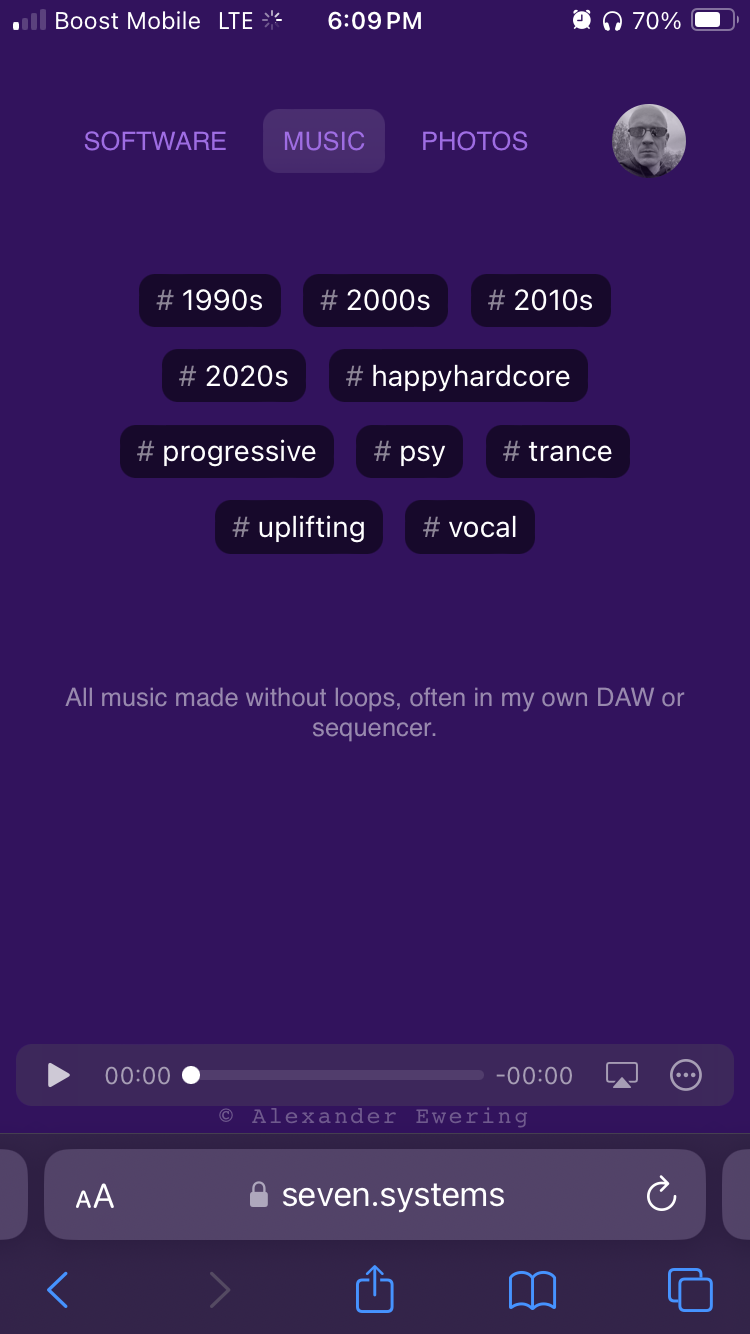Image resolution: width=750 pixels, height=1334 pixels.
Task: Choose the vocal tag chip
Action: pyautogui.click(x=469, y=527)
